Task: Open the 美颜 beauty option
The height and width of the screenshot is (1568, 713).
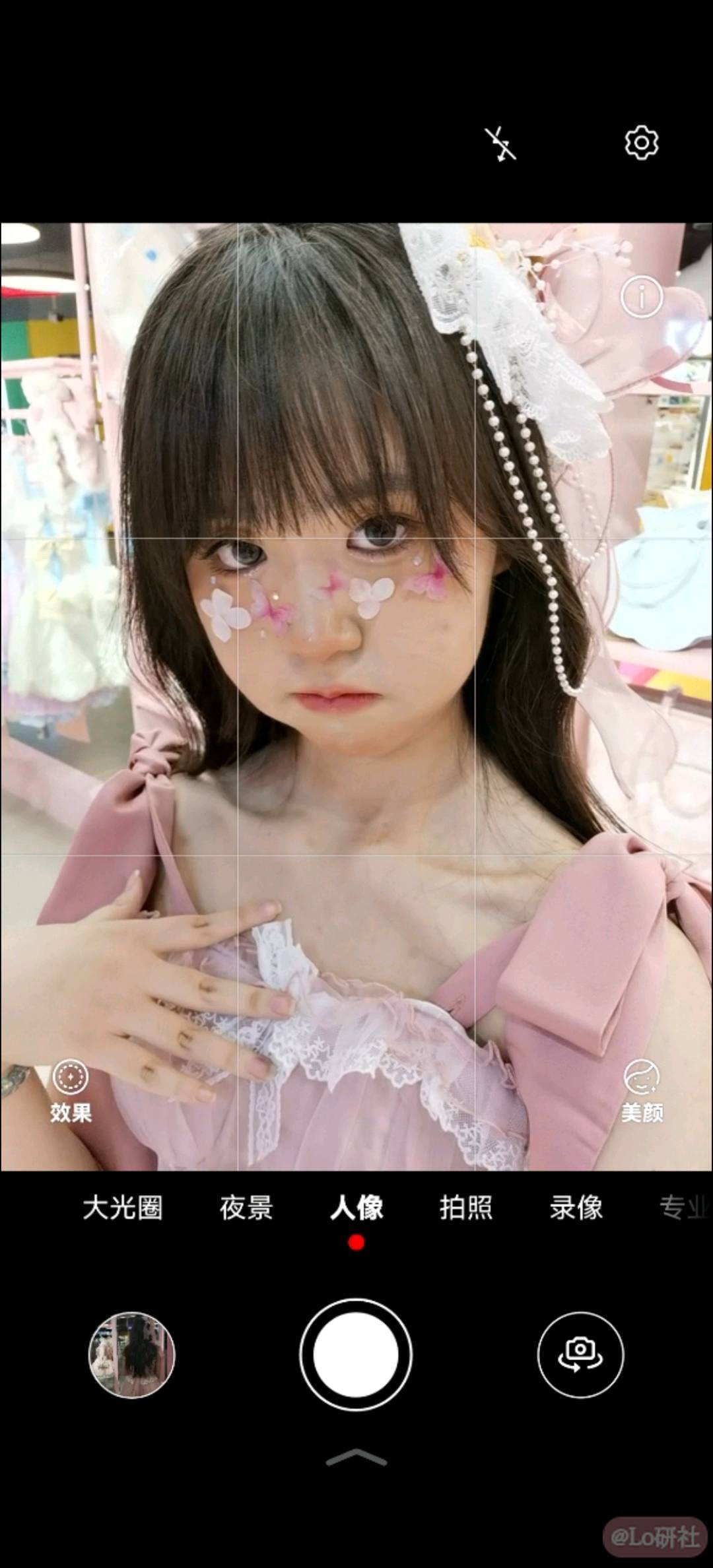Action: pos(642,1092)
